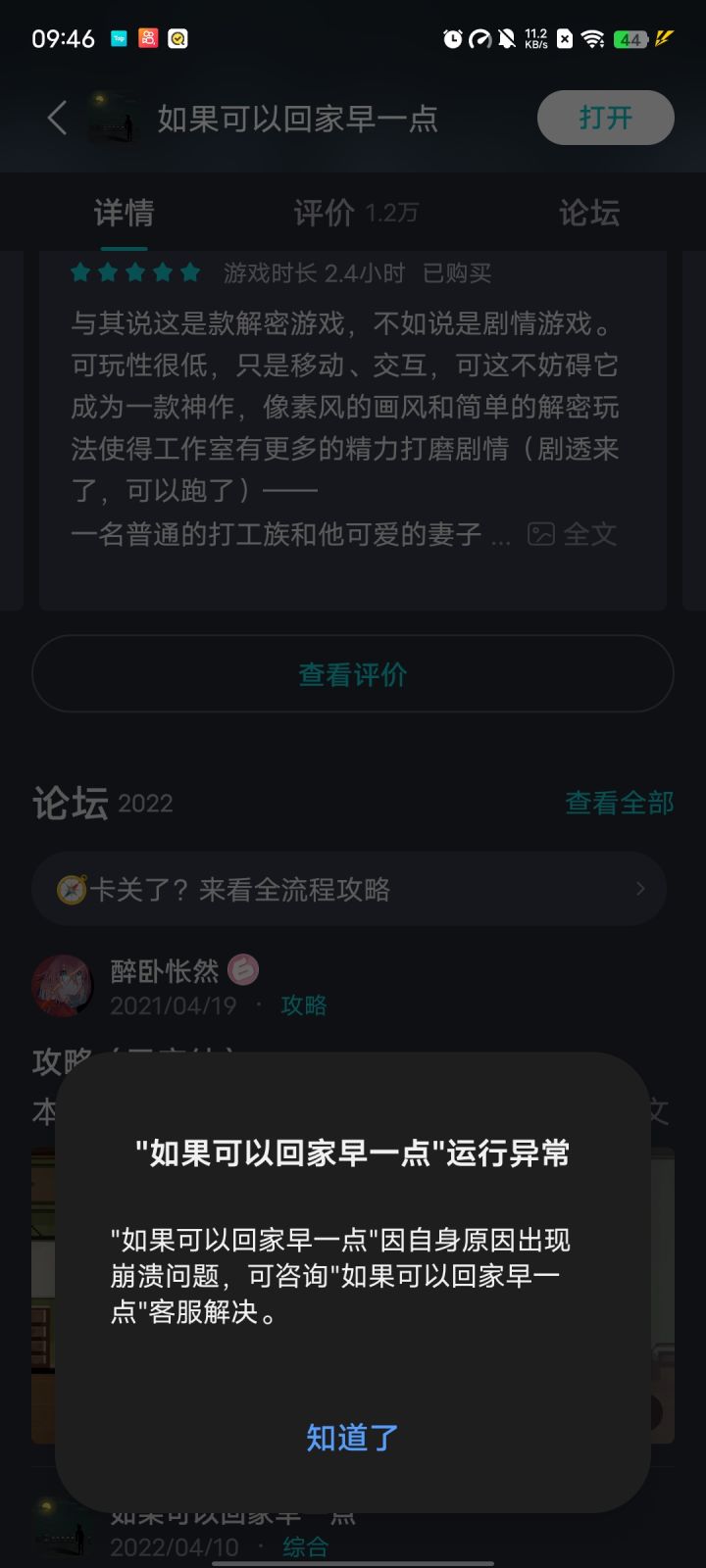706x1568 pixels.
Task: Tap 查看评价 to view all reviews
Action: (353, 673)
